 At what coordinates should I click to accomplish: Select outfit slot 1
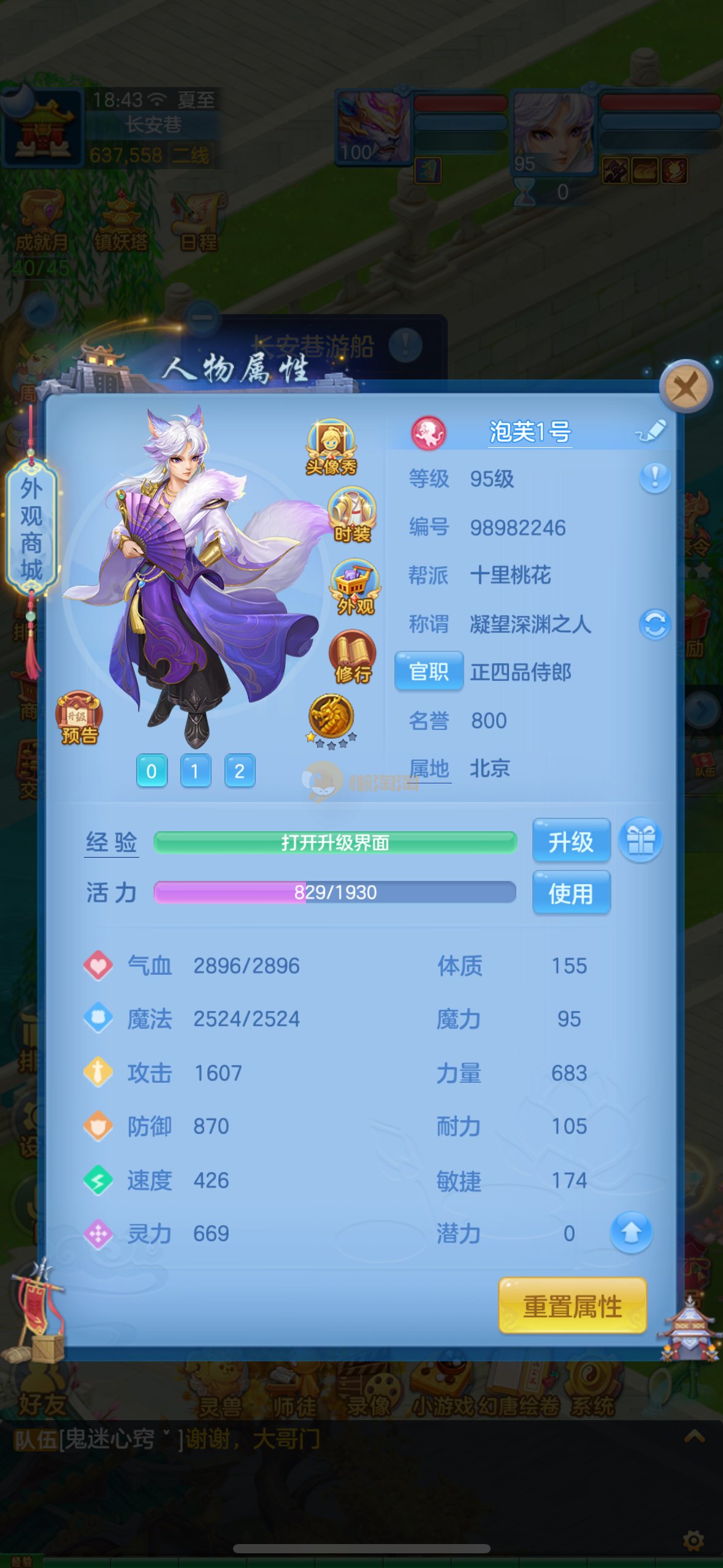(x=195, y=771)
